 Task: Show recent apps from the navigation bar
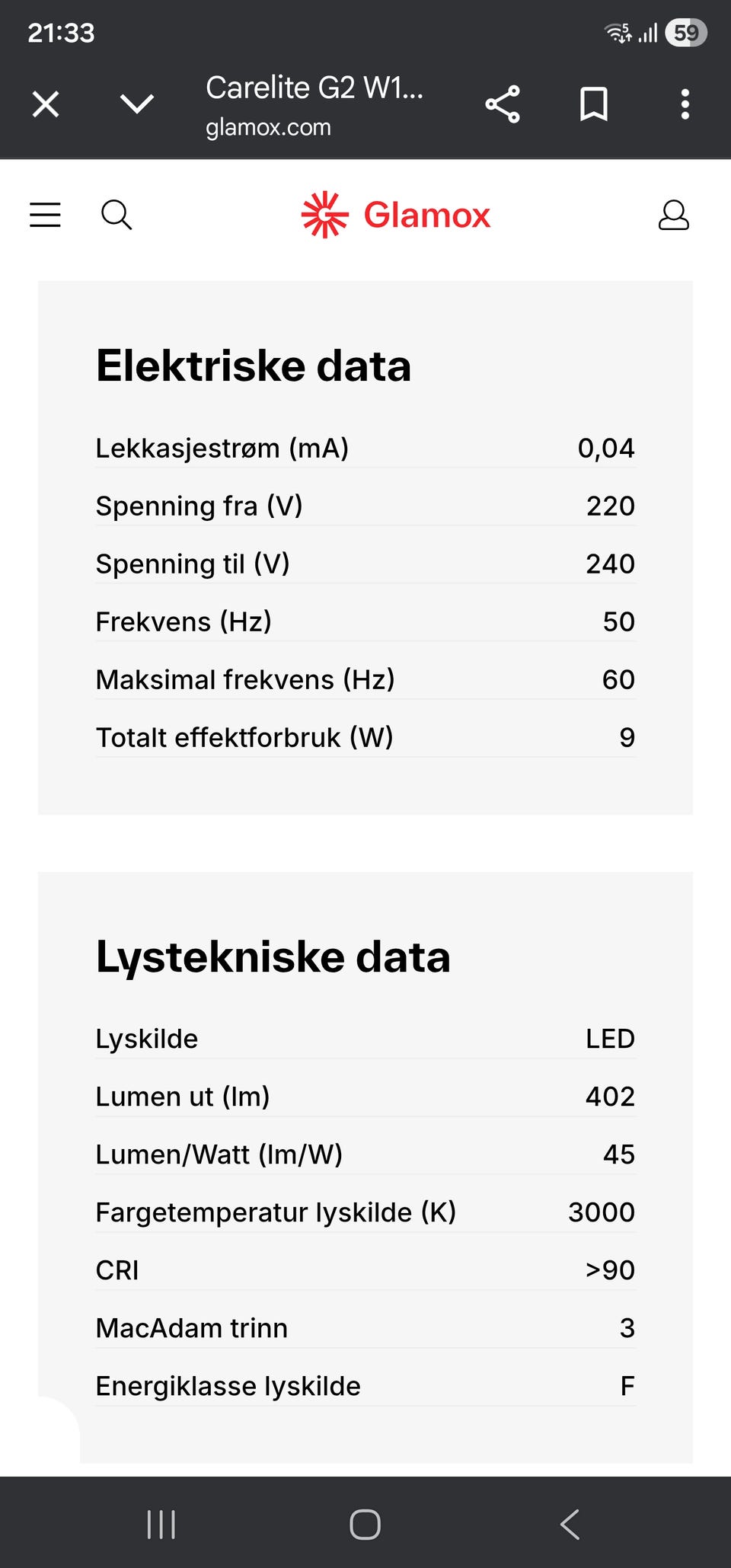point(161,1524)
